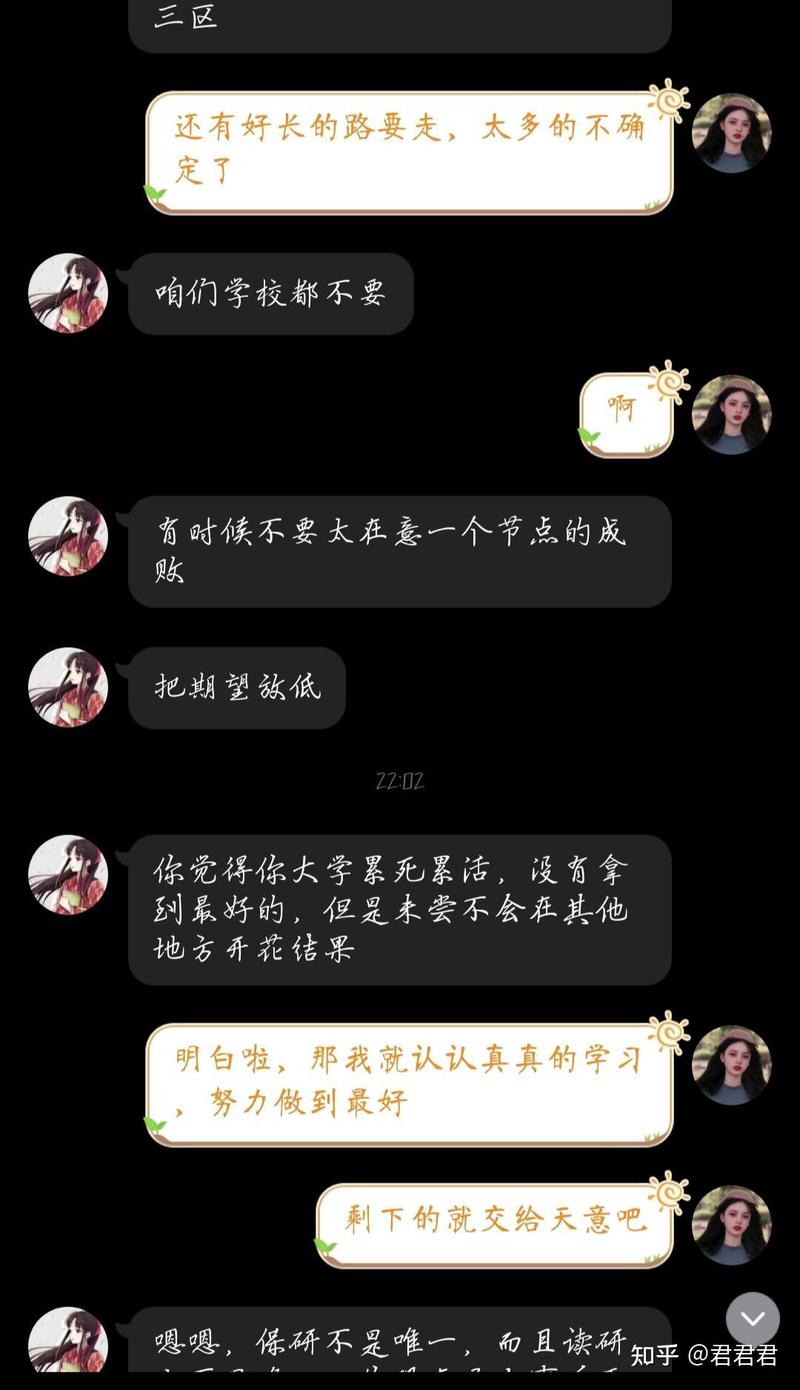Screen dimensions: 800x1390
Task: Tap the scroll-to-bottom chevron button
Action: pyautogui.click(x=752, y=1320)
